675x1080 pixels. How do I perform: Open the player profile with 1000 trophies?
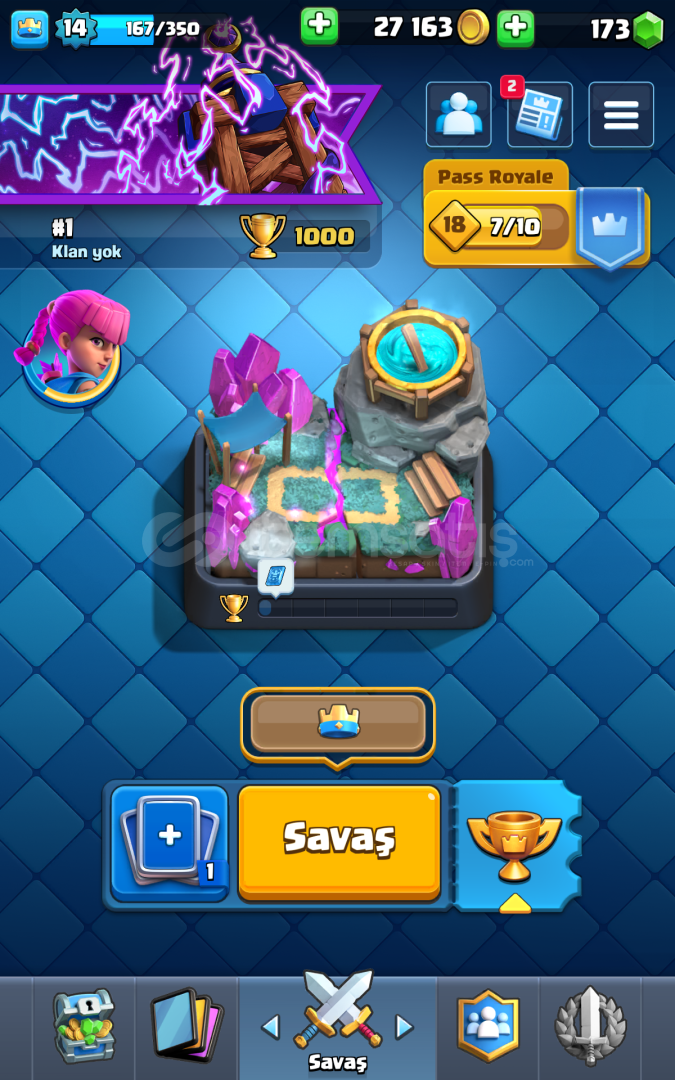(x=189, y=238)
